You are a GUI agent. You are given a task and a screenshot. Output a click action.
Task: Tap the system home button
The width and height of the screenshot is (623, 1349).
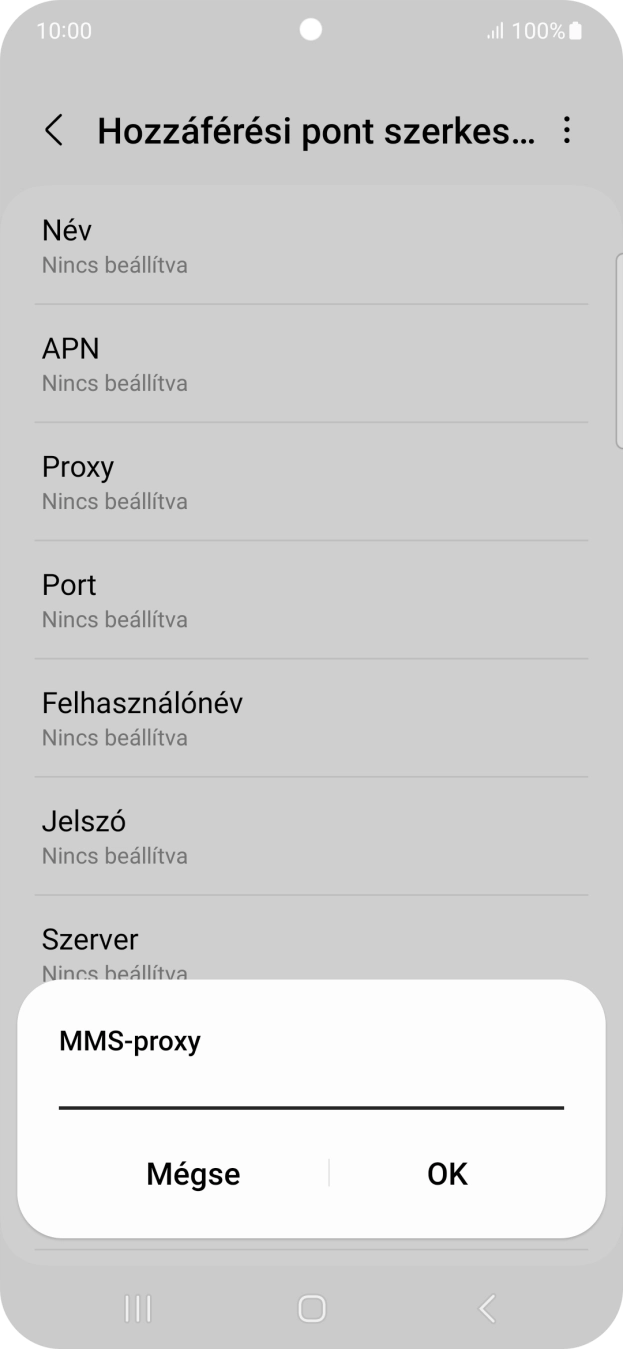pyautogui.click(x=312, y=1308)
